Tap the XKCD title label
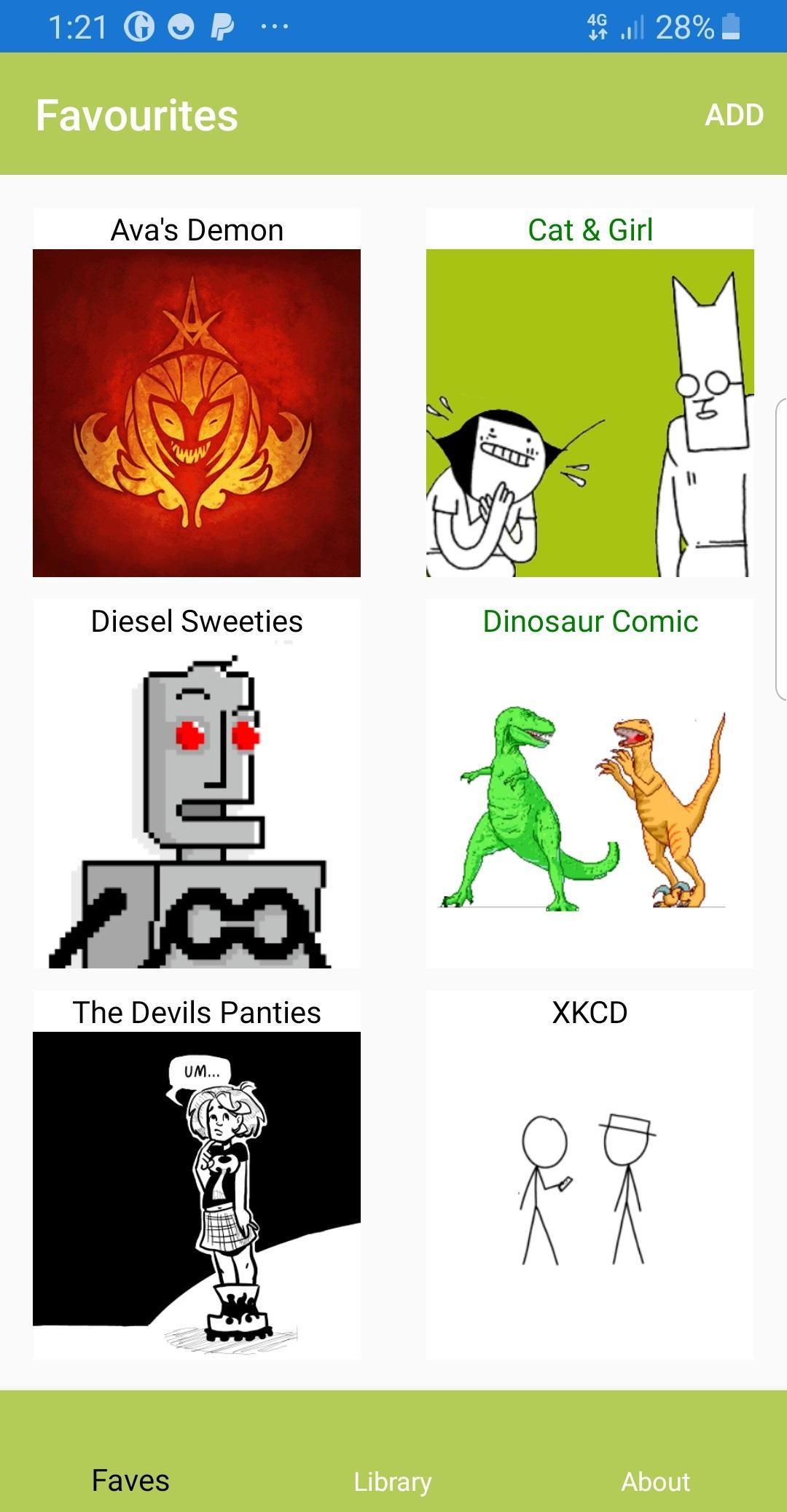787x1512 pixels. [590, 1012]
